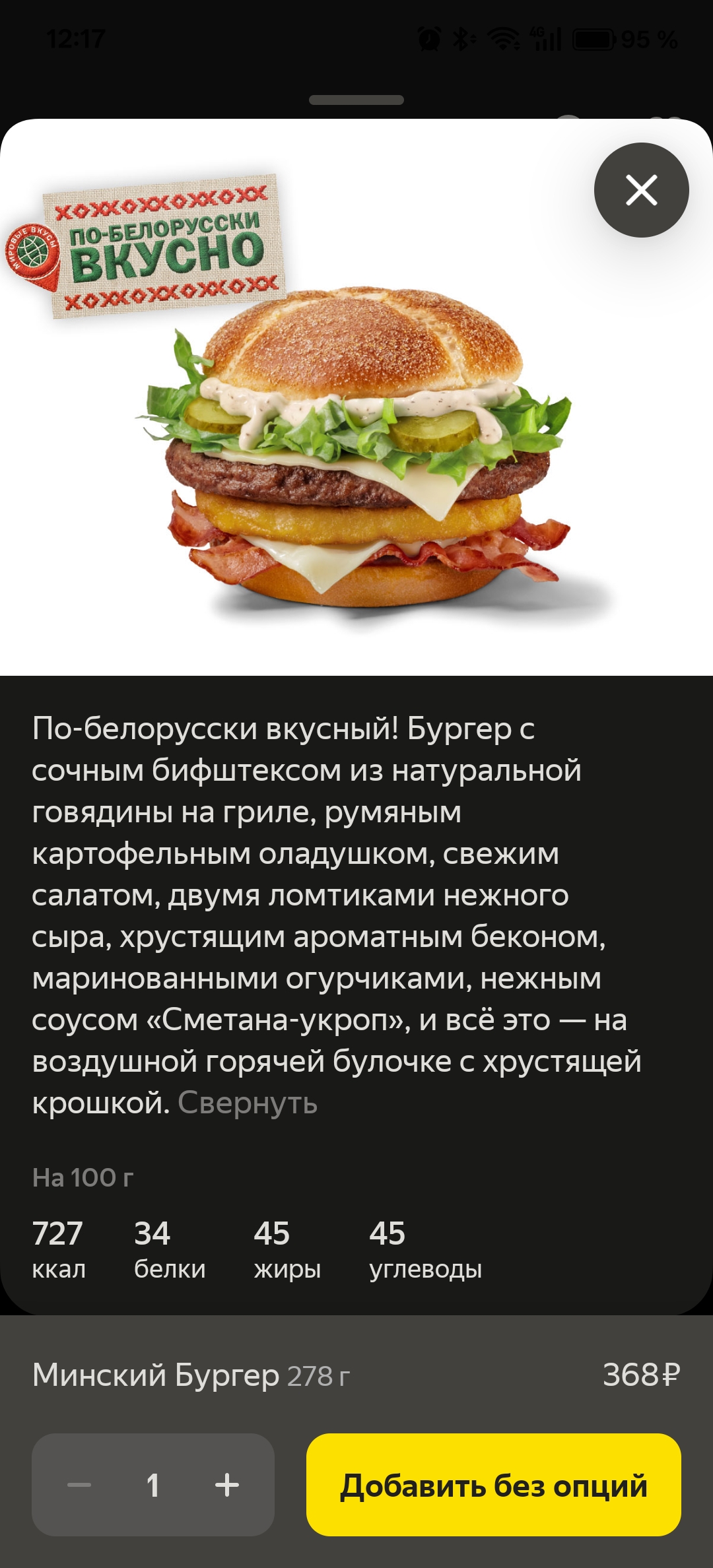
Task: Increase burger quantity with plus
Action: (x=227, y=1485)
